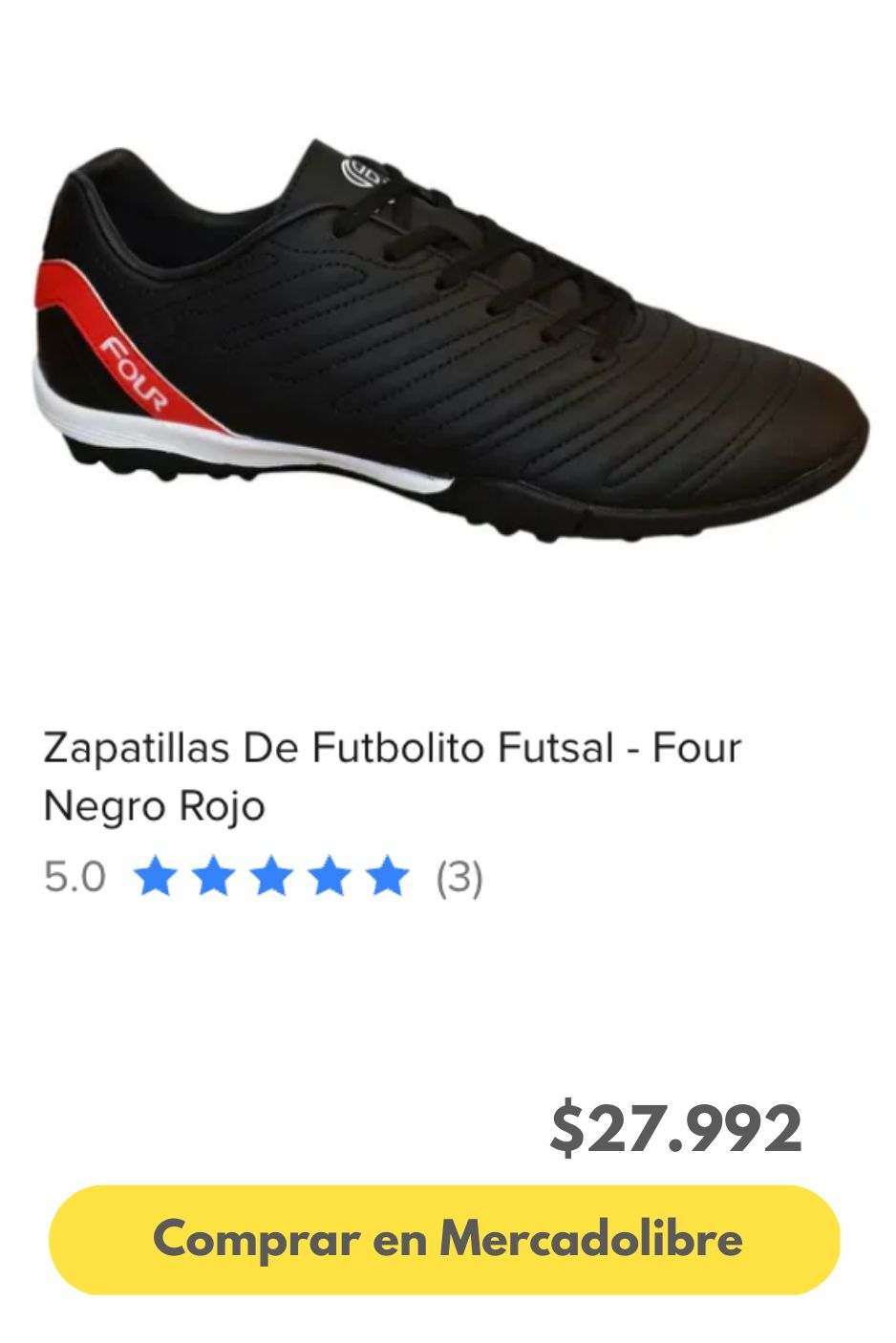Screen dimensions: 896x1343
Task: Open reviews by clicking the (3) count
Action: coord(459,876)
